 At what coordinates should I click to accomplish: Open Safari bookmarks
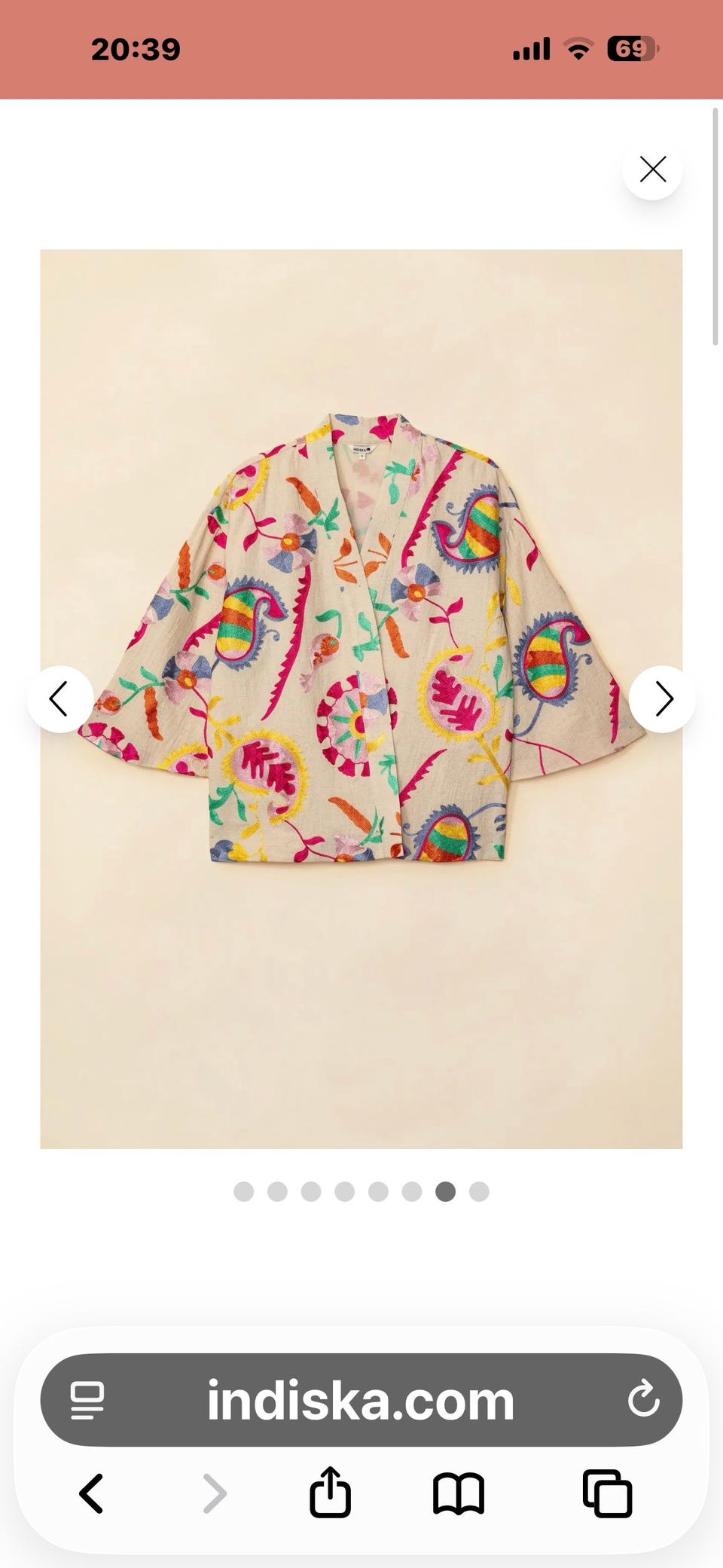point(459,1493)
